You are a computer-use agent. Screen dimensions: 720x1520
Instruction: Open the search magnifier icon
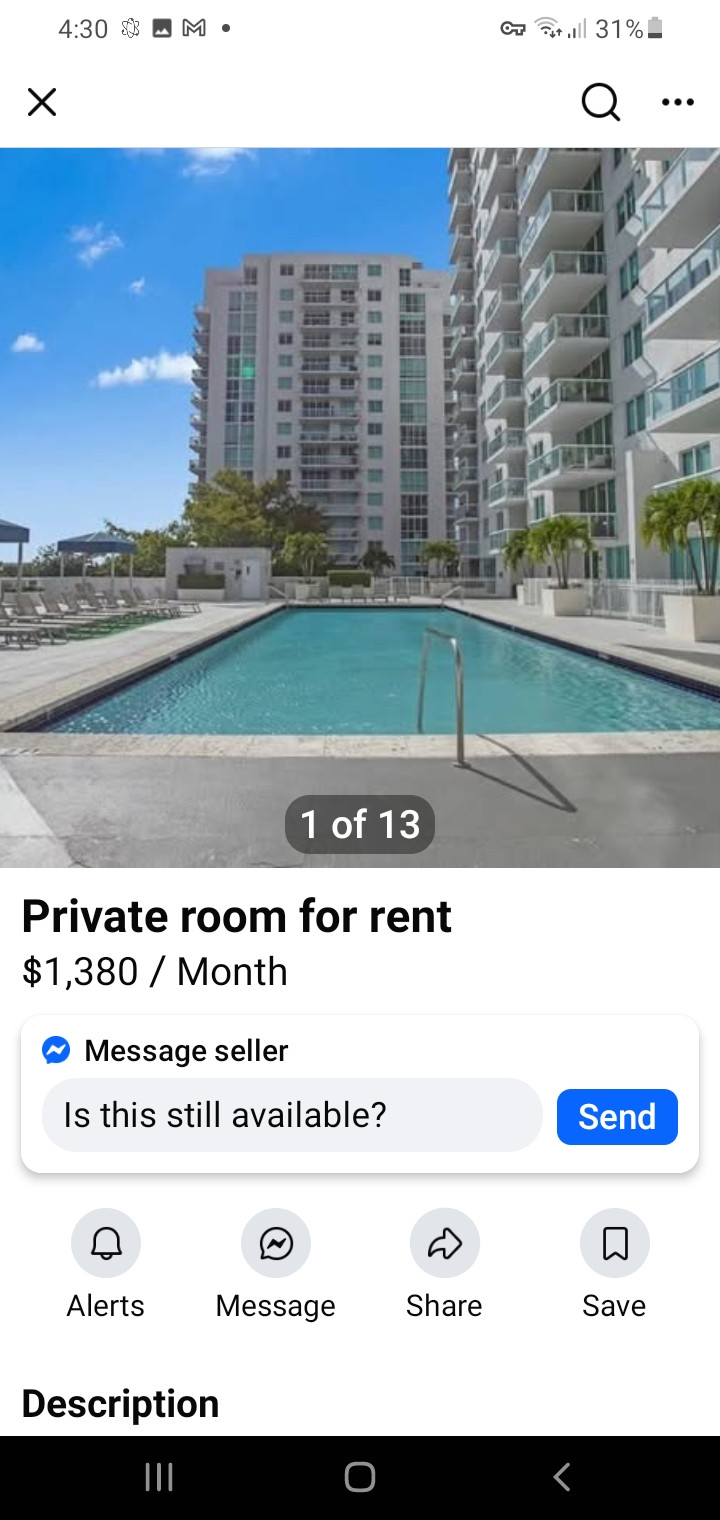pyautogui.click(x=600, y=102)
